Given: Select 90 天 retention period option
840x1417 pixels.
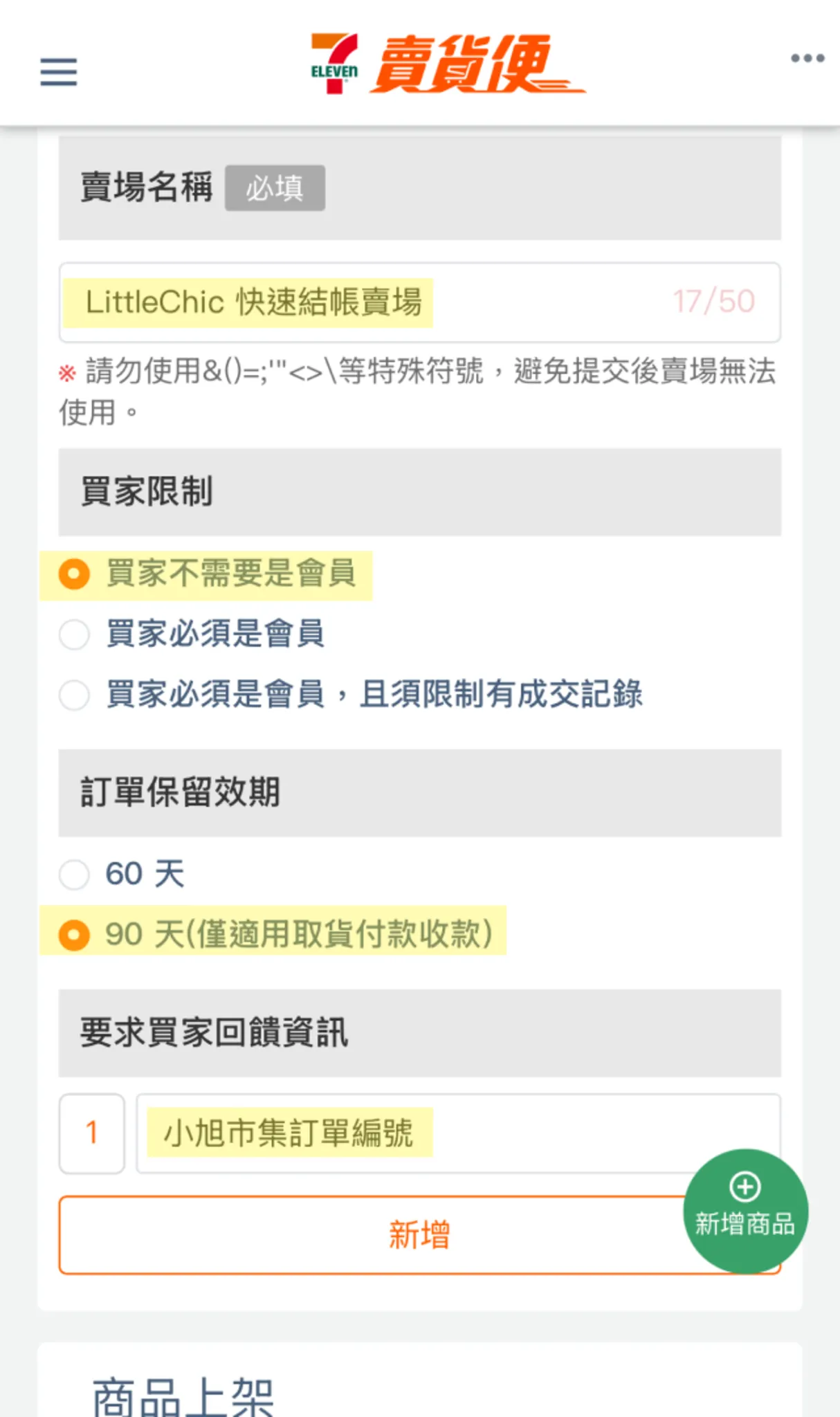Looking at the screenshot, I should (74, 935).
